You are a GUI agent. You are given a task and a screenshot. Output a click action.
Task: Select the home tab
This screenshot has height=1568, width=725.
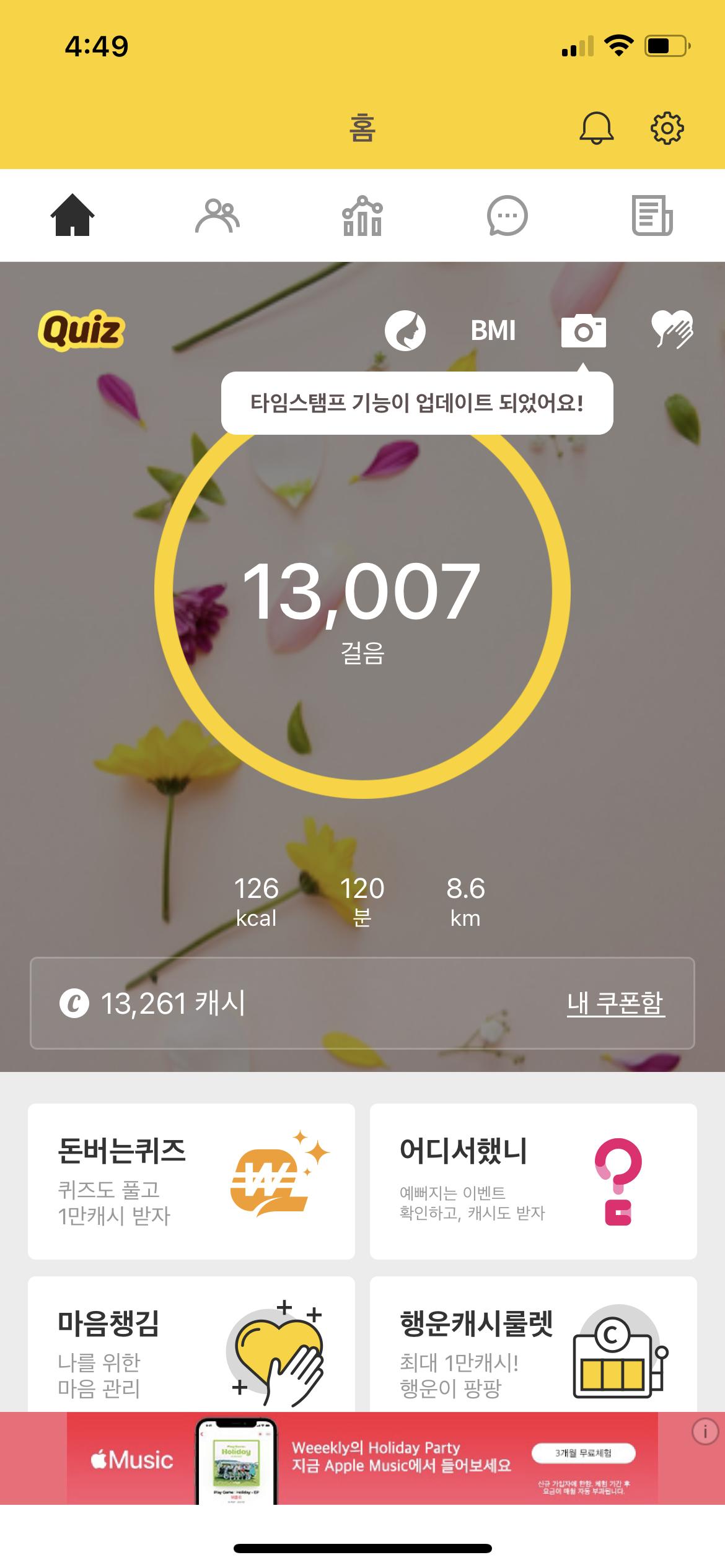pos(72,216)
